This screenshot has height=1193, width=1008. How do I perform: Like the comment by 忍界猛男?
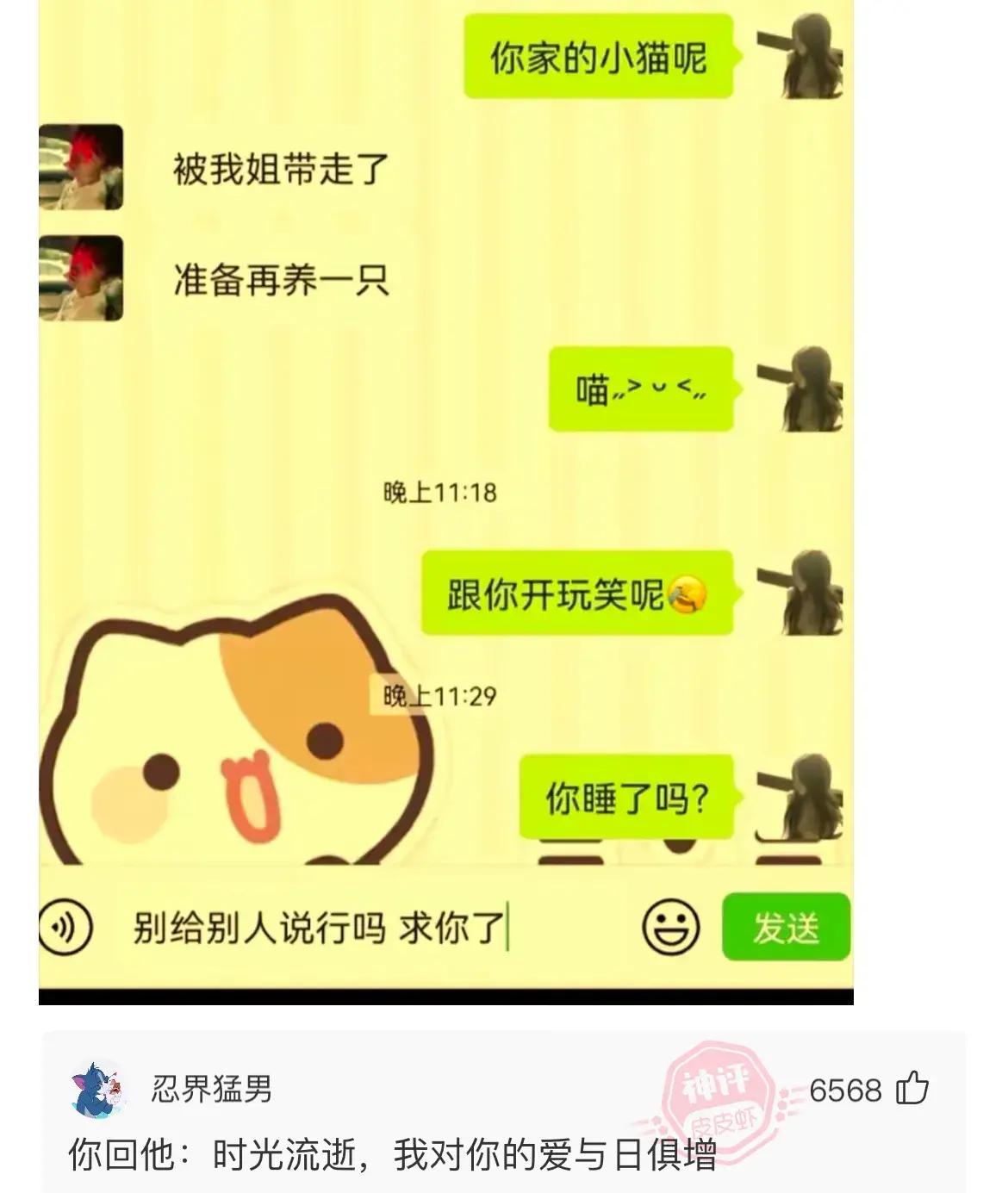tap(912, 1089)
